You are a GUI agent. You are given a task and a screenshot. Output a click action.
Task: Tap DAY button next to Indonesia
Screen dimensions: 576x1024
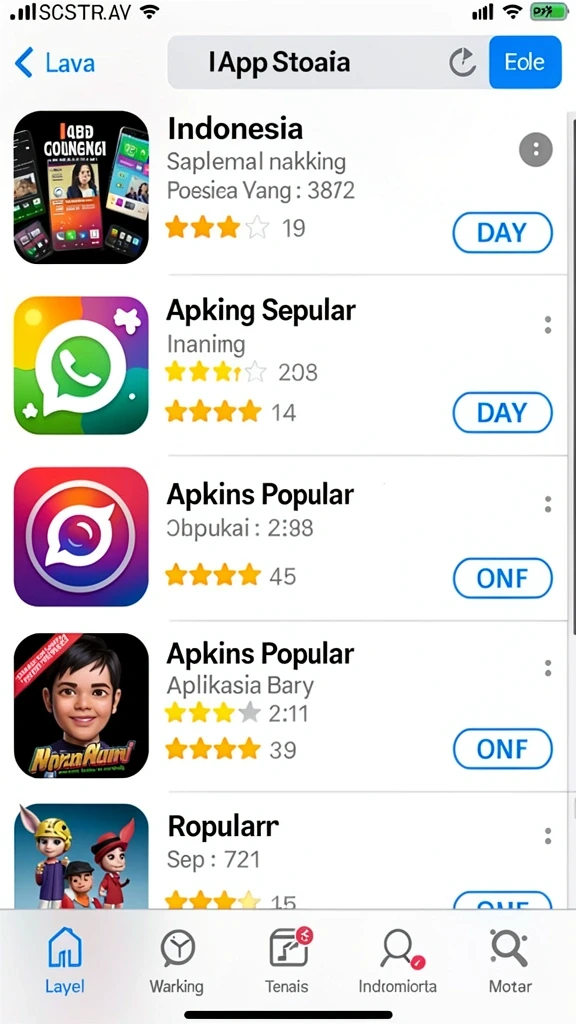click(x=502, y=232)
